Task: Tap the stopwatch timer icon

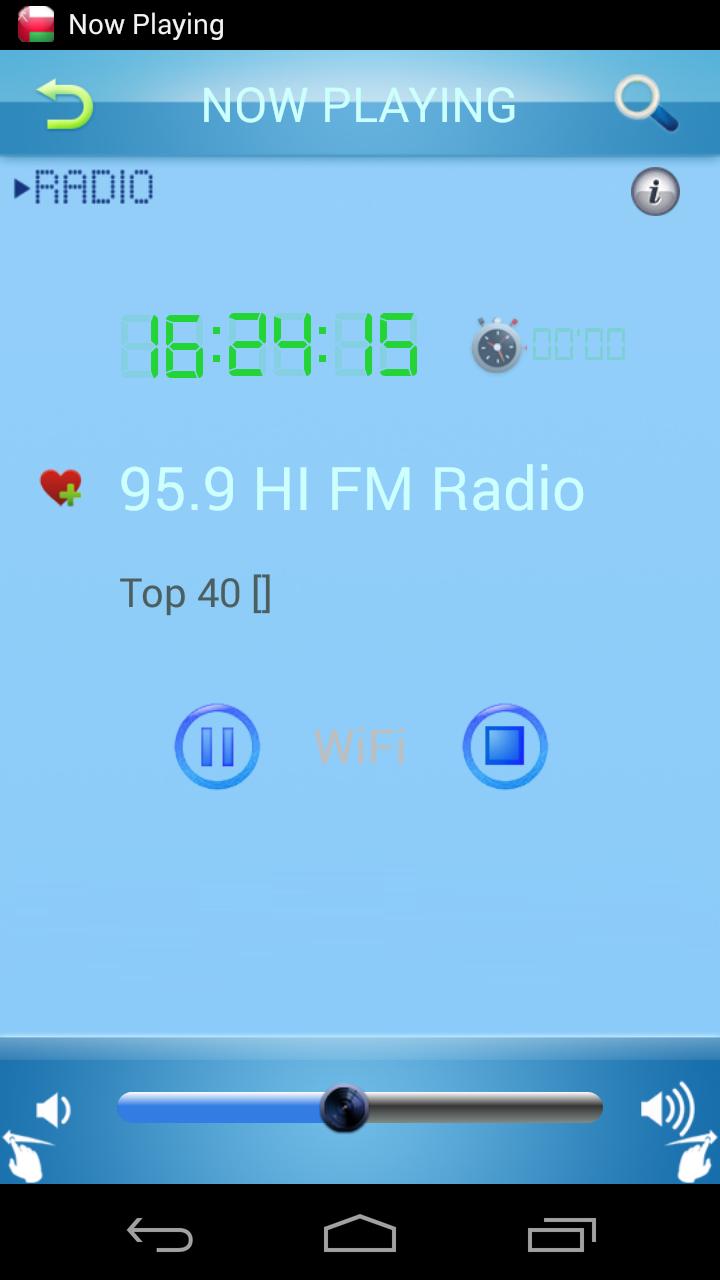Action: pos(497,345)
